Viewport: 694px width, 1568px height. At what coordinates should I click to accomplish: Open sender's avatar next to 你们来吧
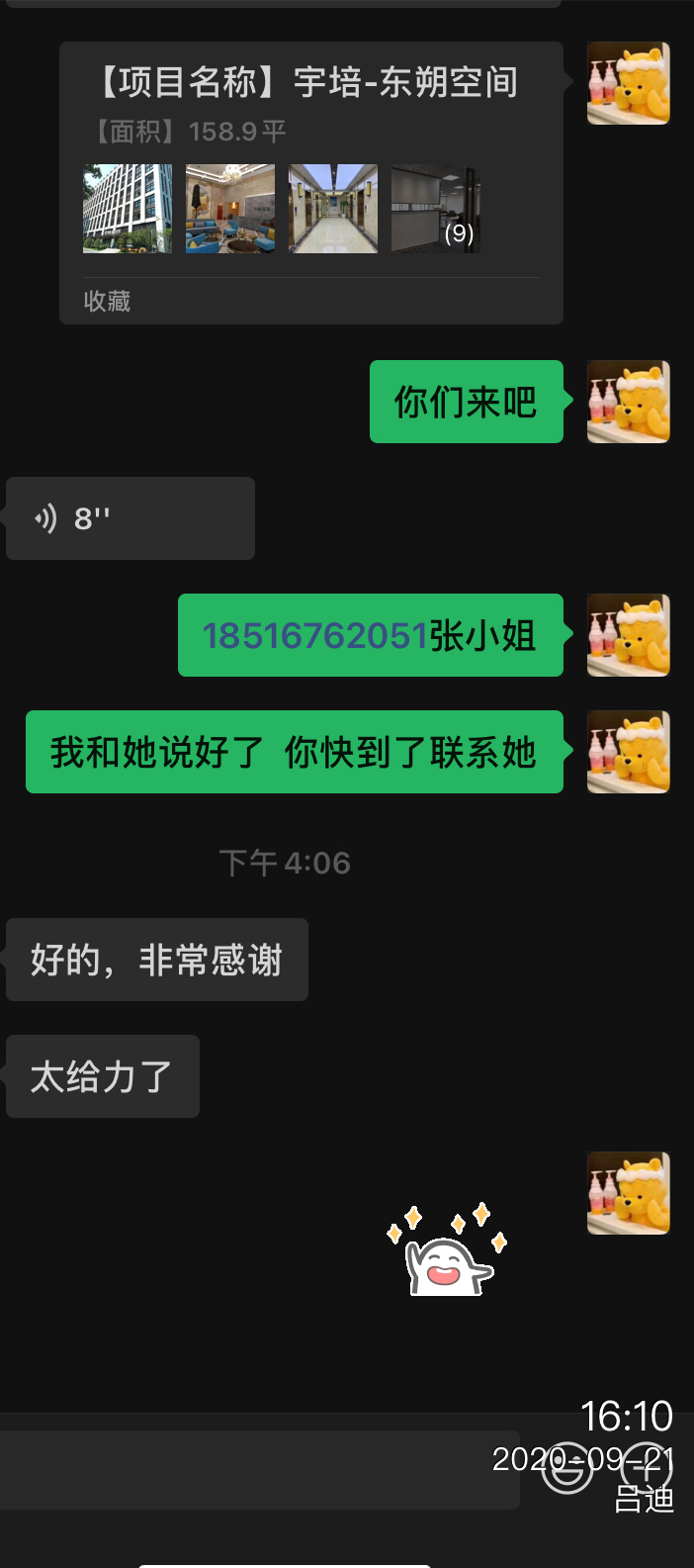coord(628,402)
